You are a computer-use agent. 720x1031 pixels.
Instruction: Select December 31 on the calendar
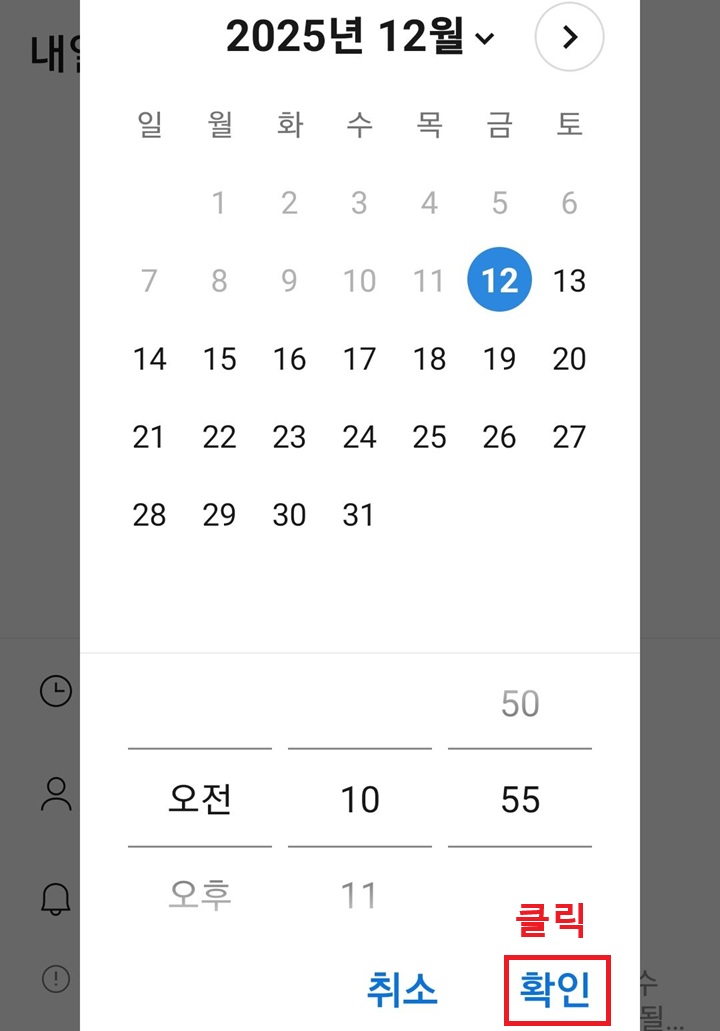click(x=359, y=515)
